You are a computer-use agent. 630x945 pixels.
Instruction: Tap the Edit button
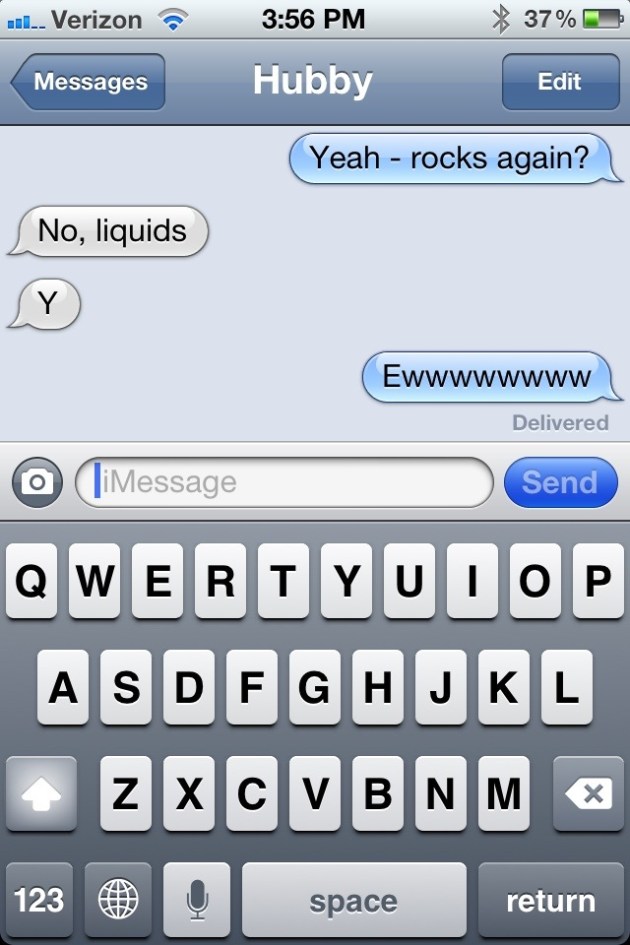[559, 82]
